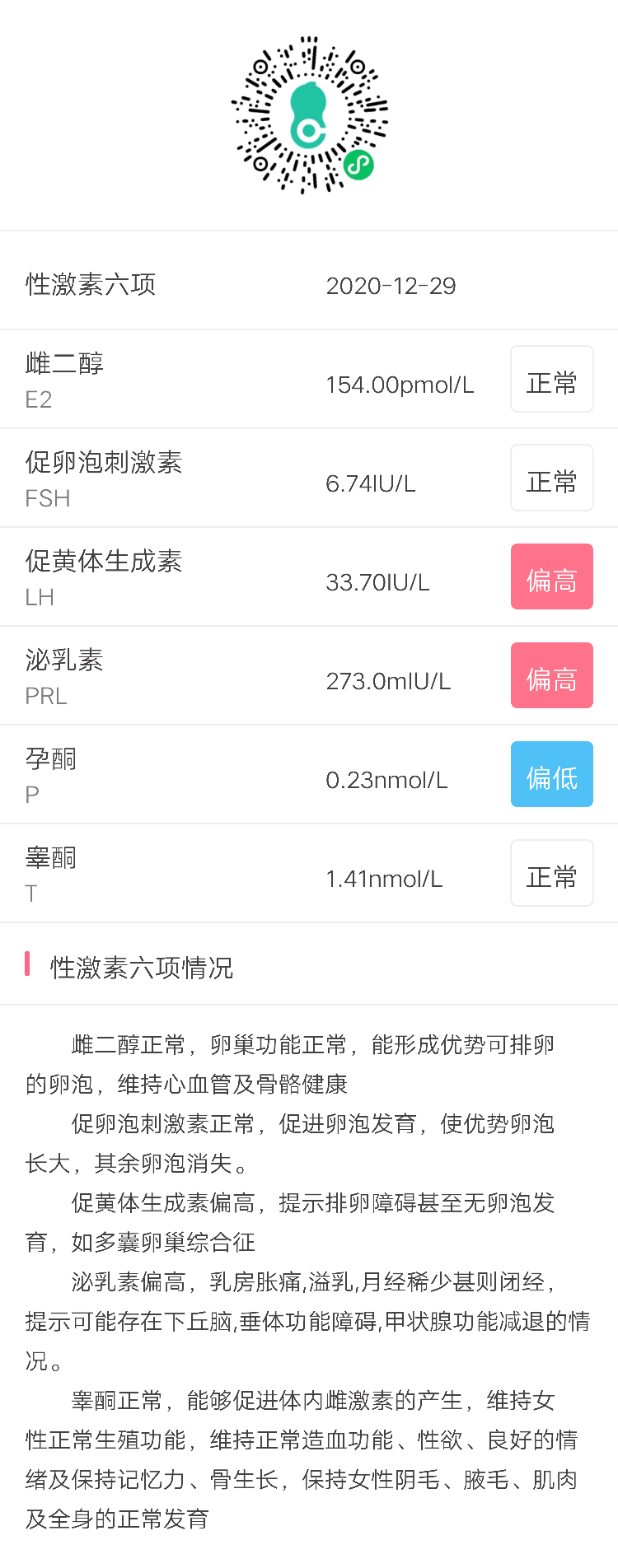Toggle the 正常 status for 促卵泡刺激素
Viewport: 618px width, 1568px height.
[552, 478]
